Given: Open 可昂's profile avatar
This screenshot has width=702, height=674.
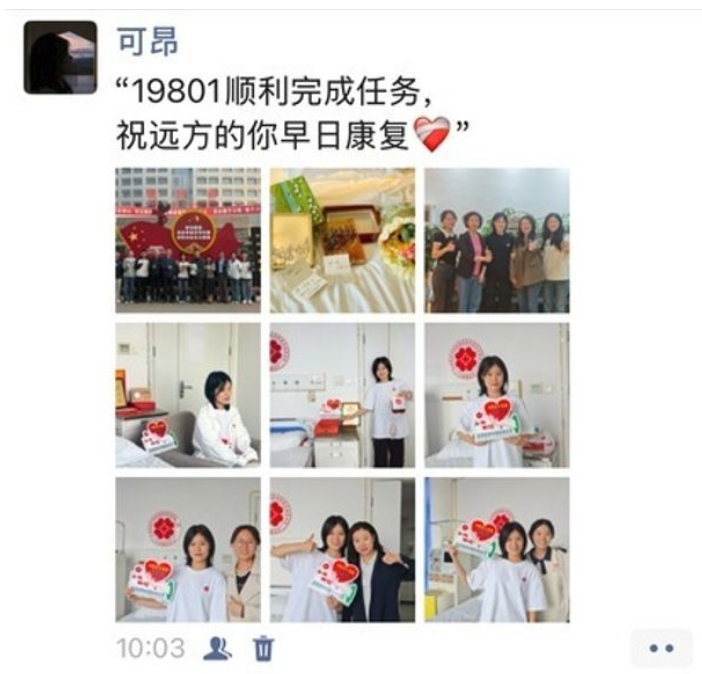Looking at the screenshot, I should pyautogui.click(x=60, y=57).
